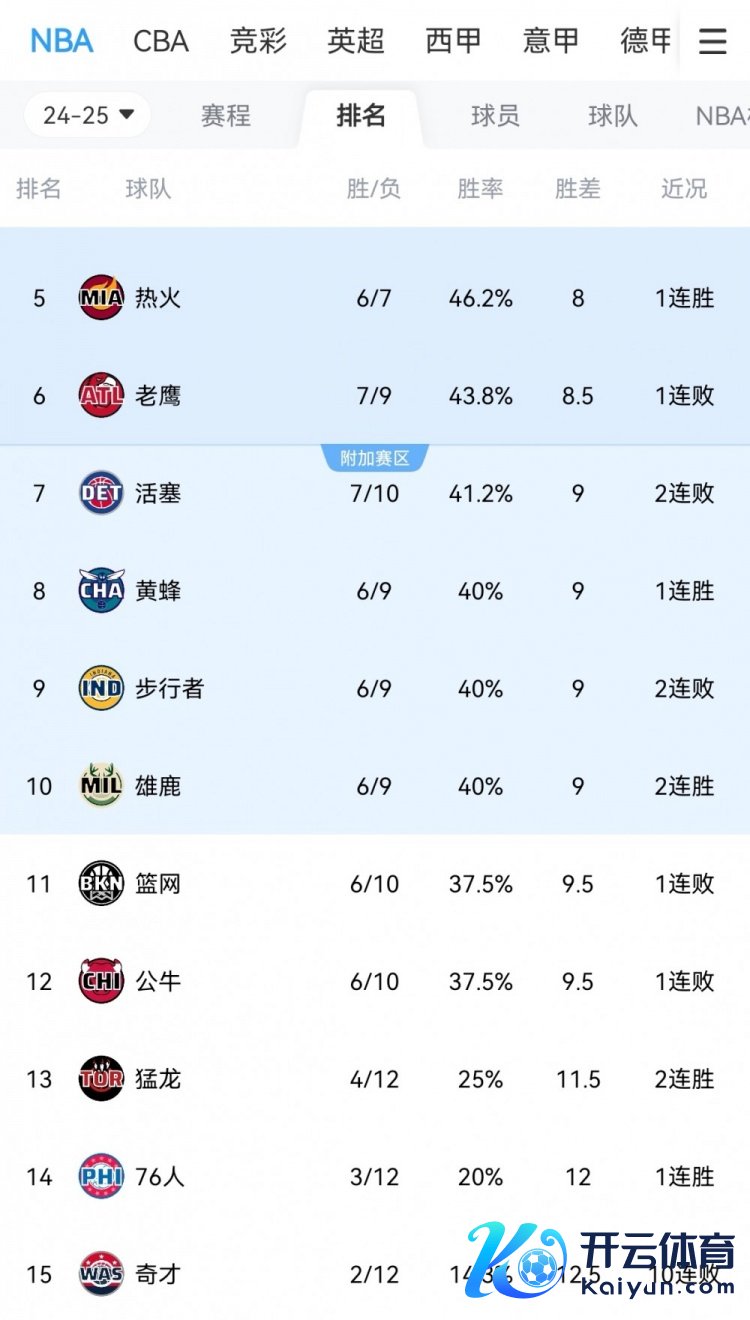Switch to the CBA league tab
The width and height of the screenshot is (750, 1320).
[x=160, y=41]
